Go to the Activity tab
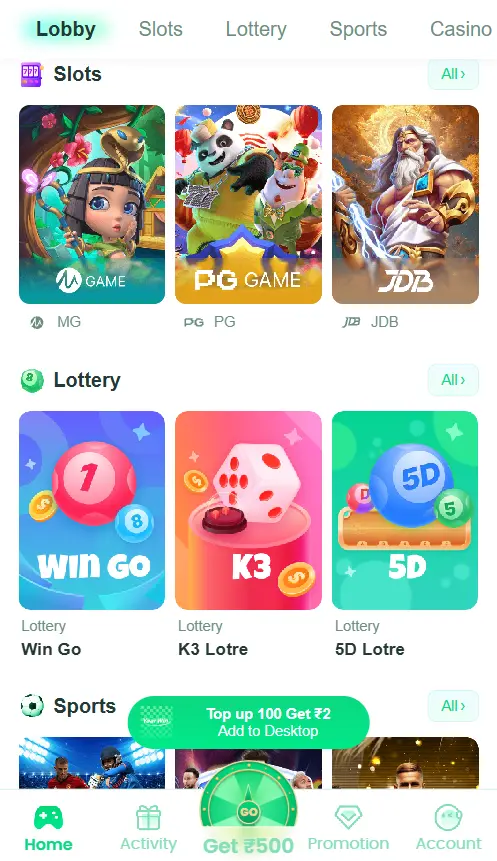Image resolution: width=497 pixels, height=861 pixels. (148, 828)
